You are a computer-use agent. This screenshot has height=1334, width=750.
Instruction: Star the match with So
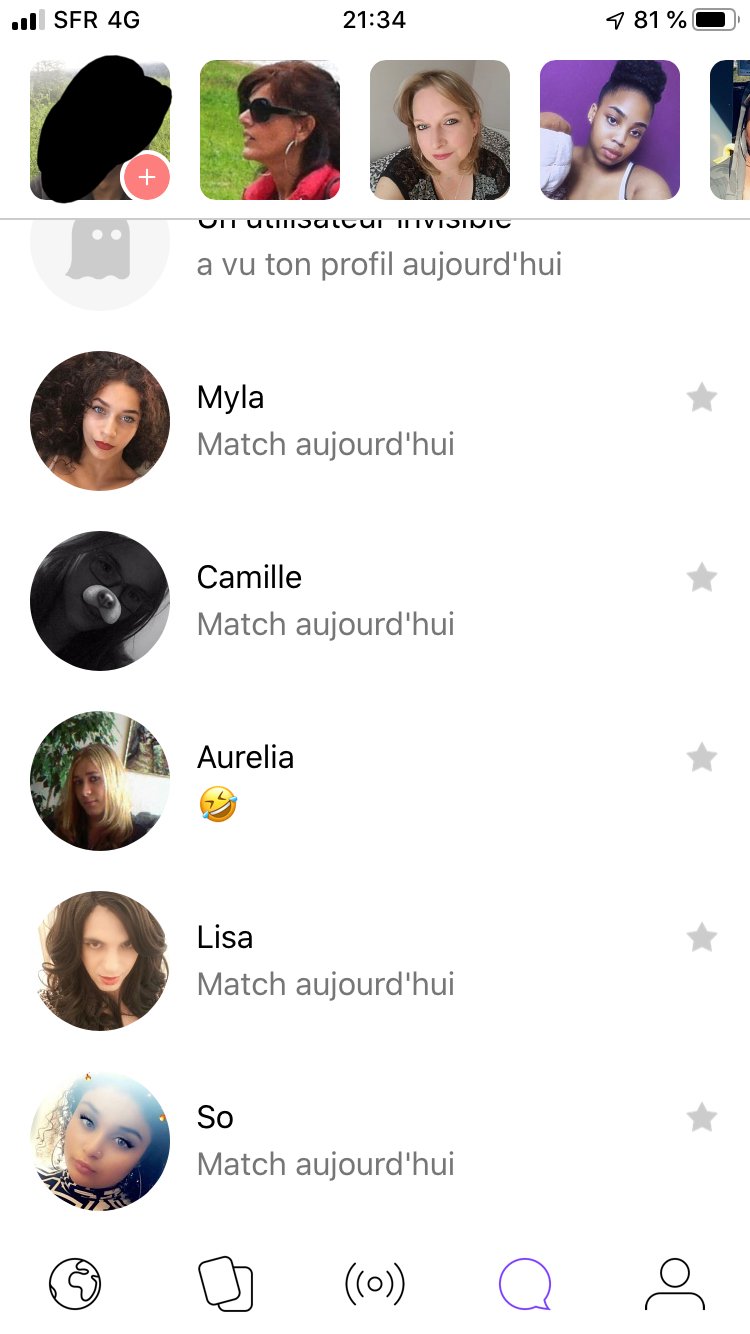pyautogui.click(x=702, y=1118)
